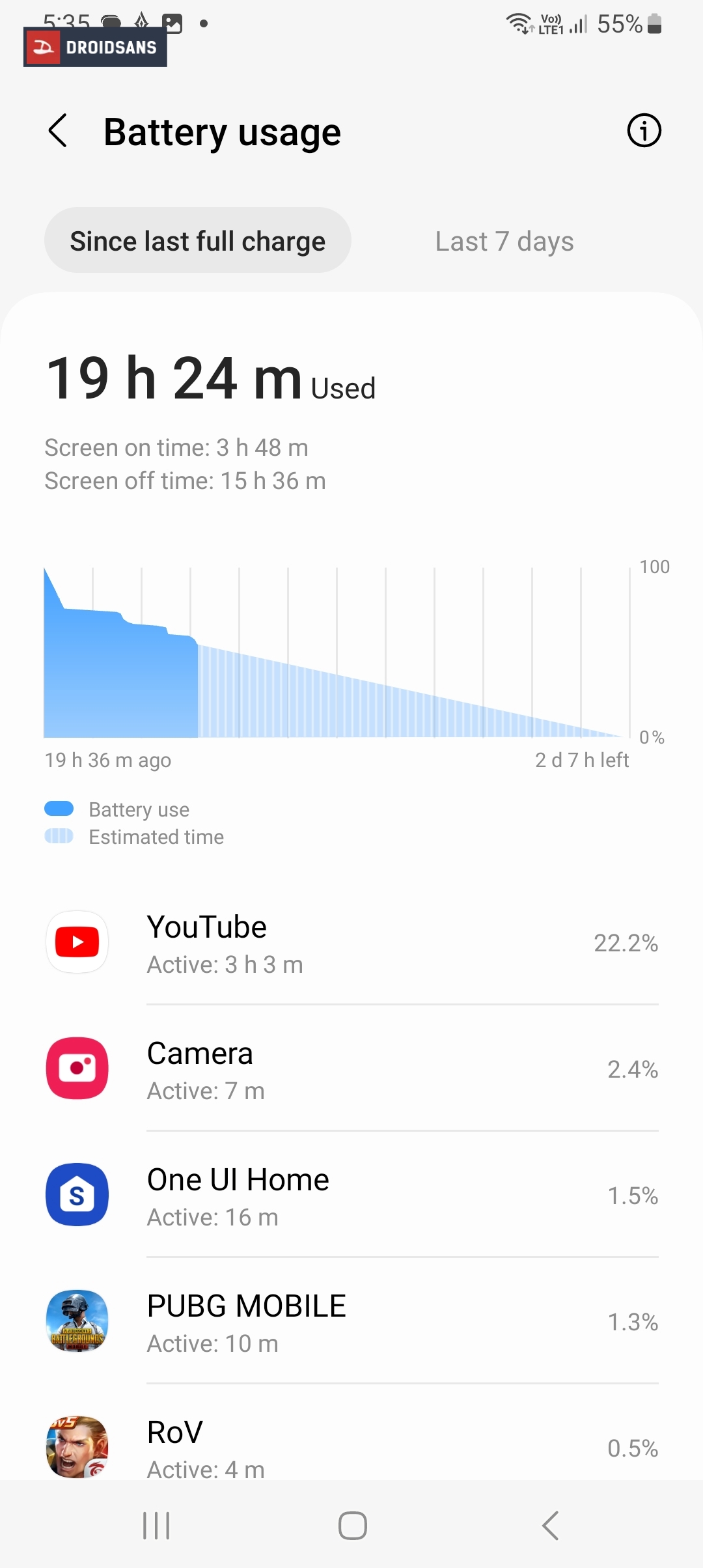Switch to the Last 7 days tab
The height and width of the screenshot is (1568, 703).
504,242
